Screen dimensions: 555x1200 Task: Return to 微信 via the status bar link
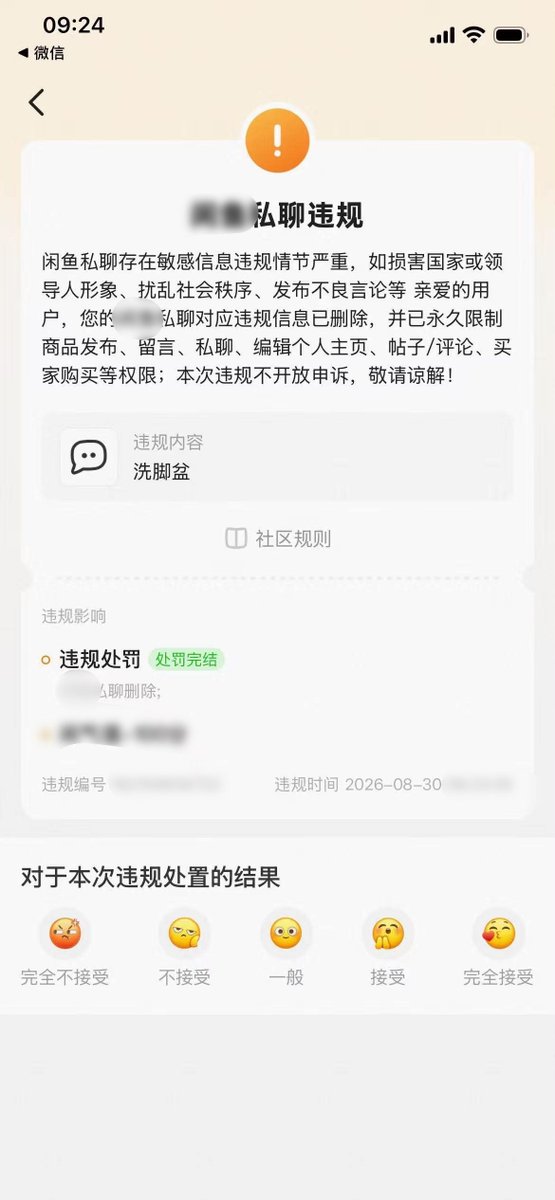(41, 53)
